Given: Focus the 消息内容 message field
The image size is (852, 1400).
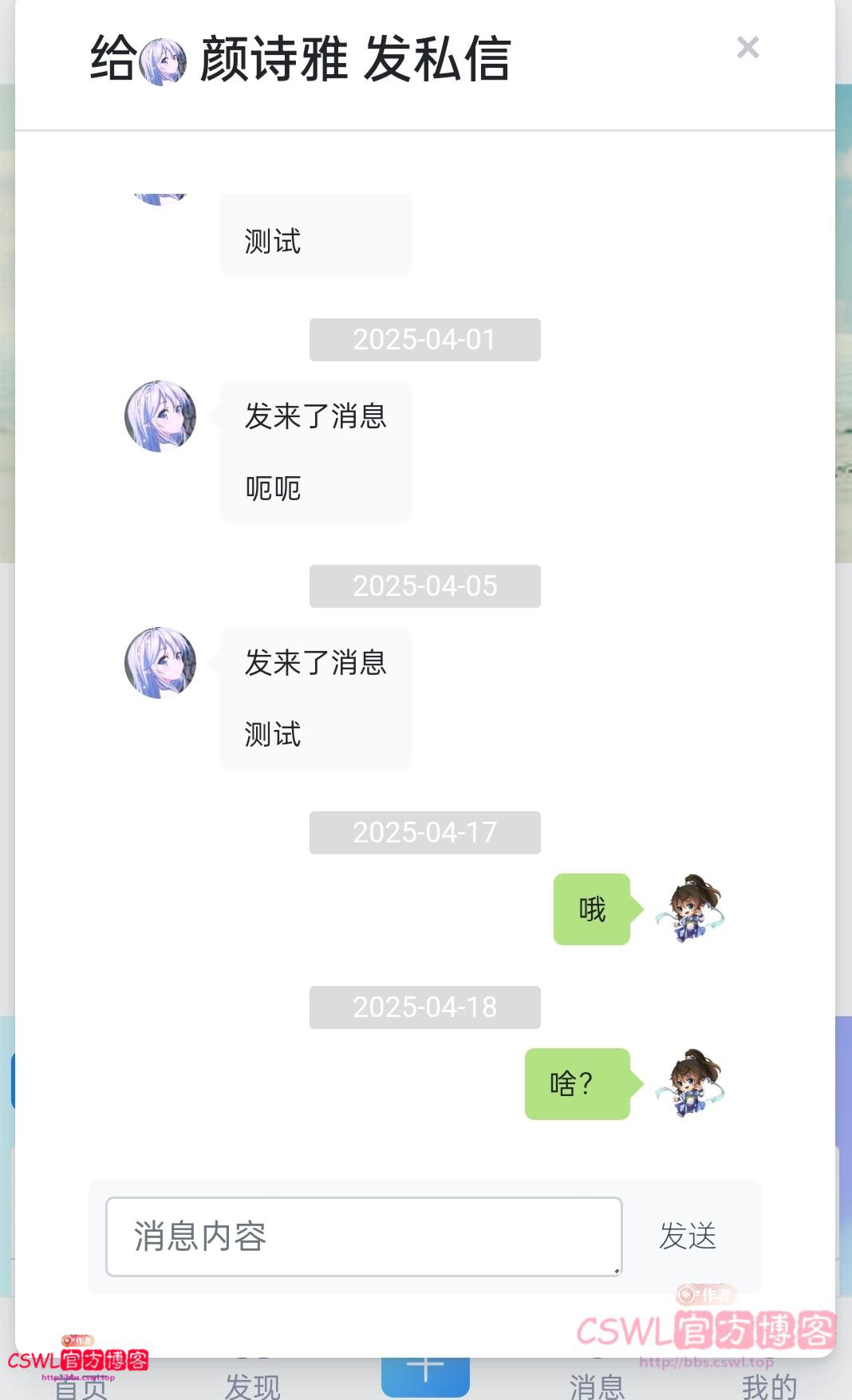Looking at the screenshot, I should click(364, 1236).
